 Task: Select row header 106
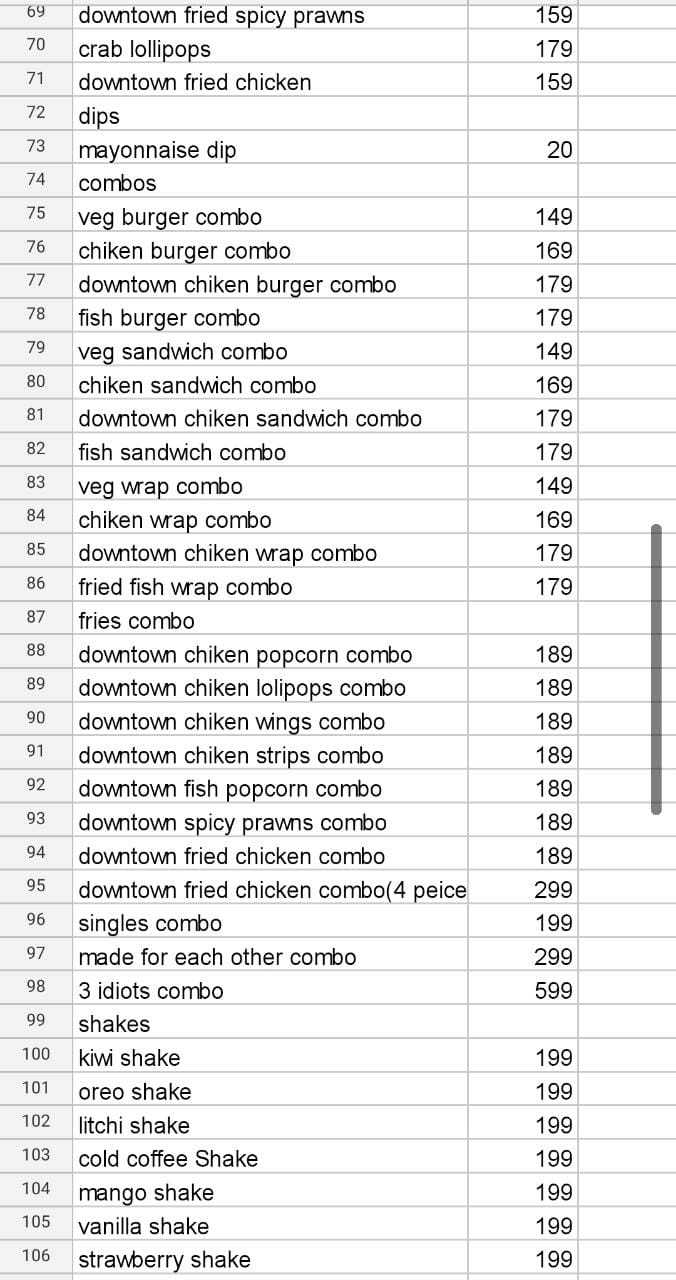tap(36, 1255)
